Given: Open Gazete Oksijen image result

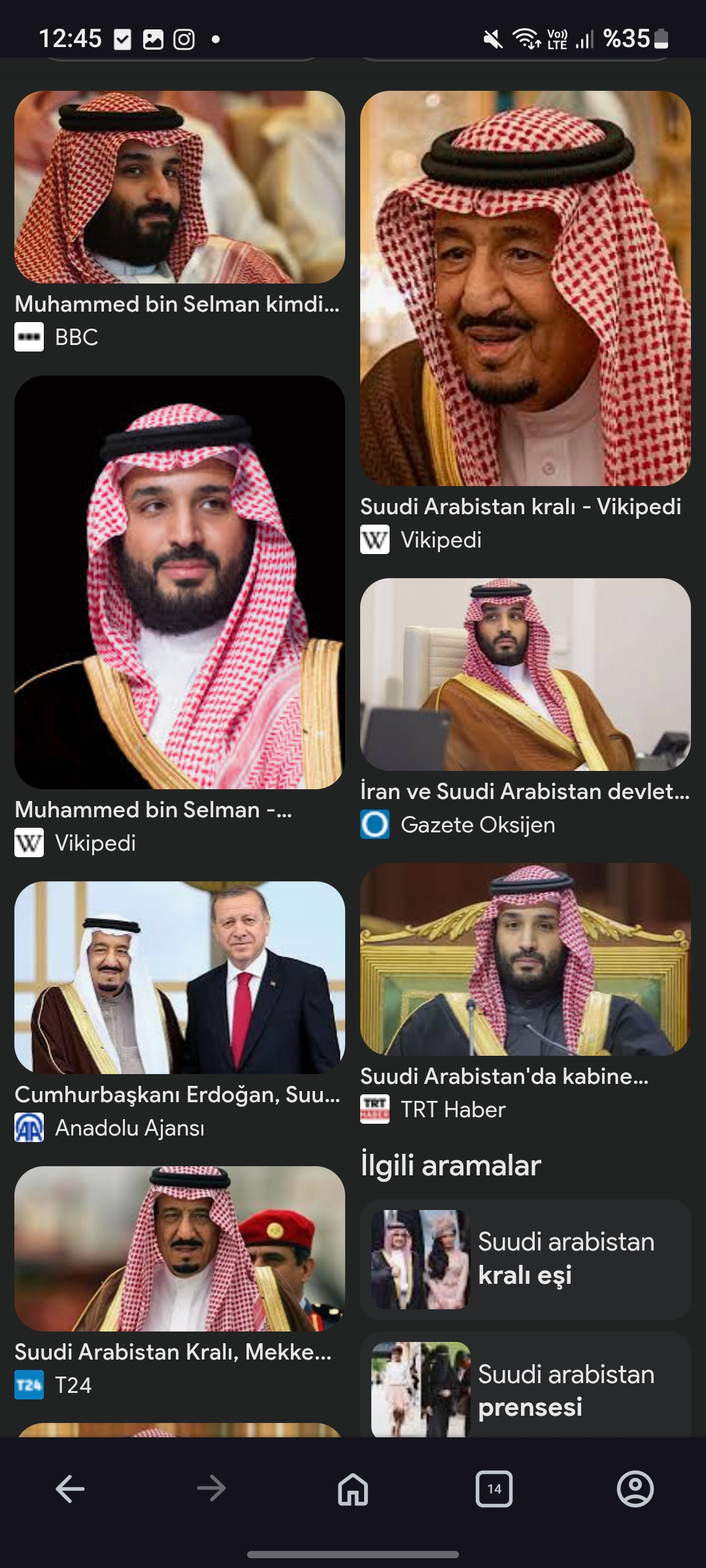Looking at the screenshot, I should (525, 674).
